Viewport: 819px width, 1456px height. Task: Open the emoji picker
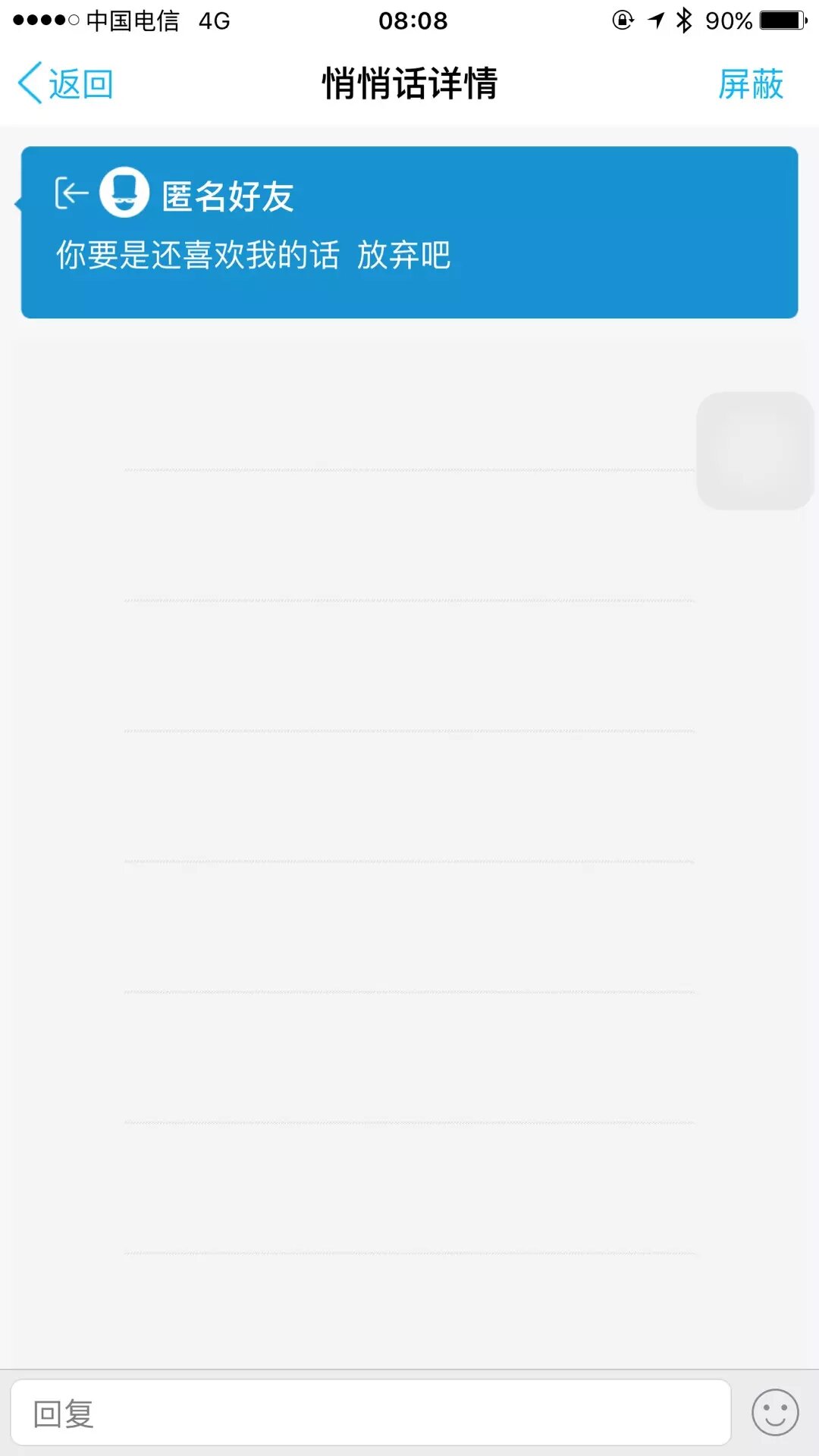[x=775, y=1413]
